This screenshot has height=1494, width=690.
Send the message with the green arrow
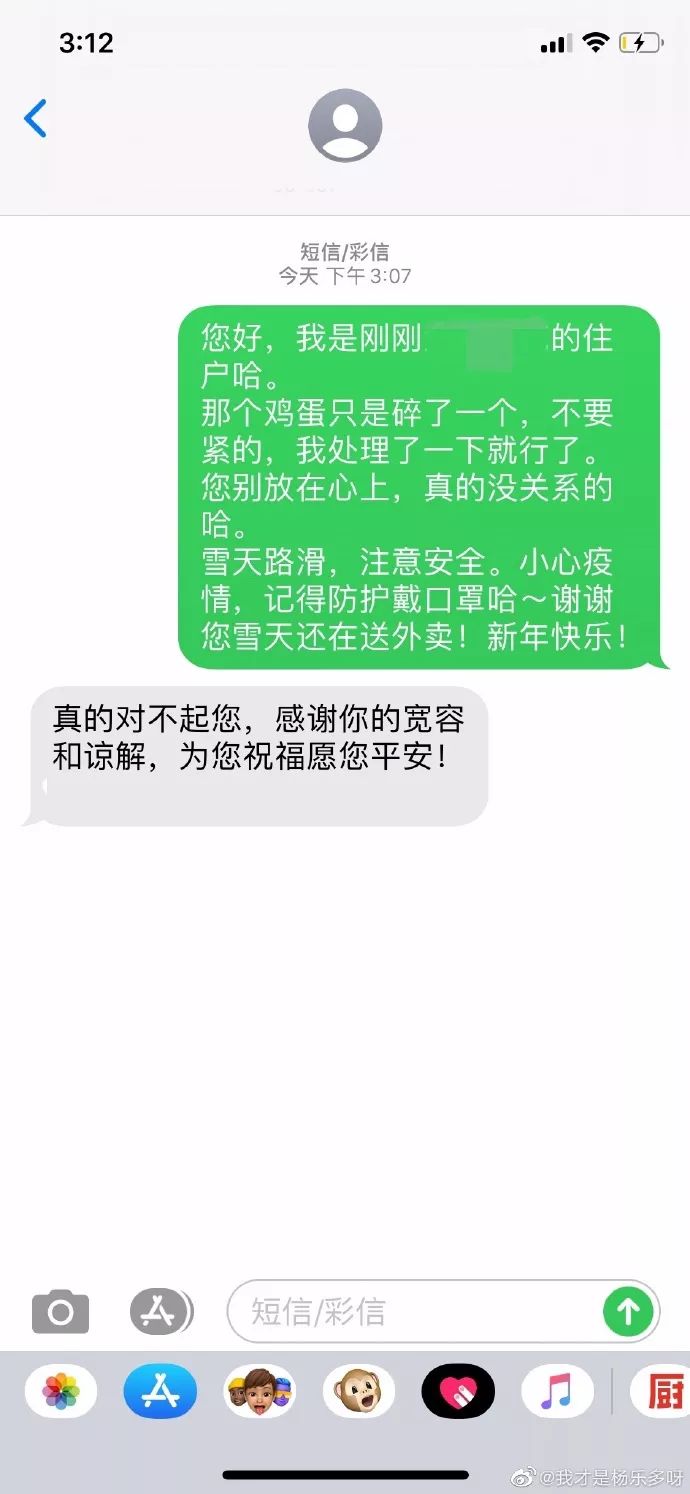[x=628, y=1311]
